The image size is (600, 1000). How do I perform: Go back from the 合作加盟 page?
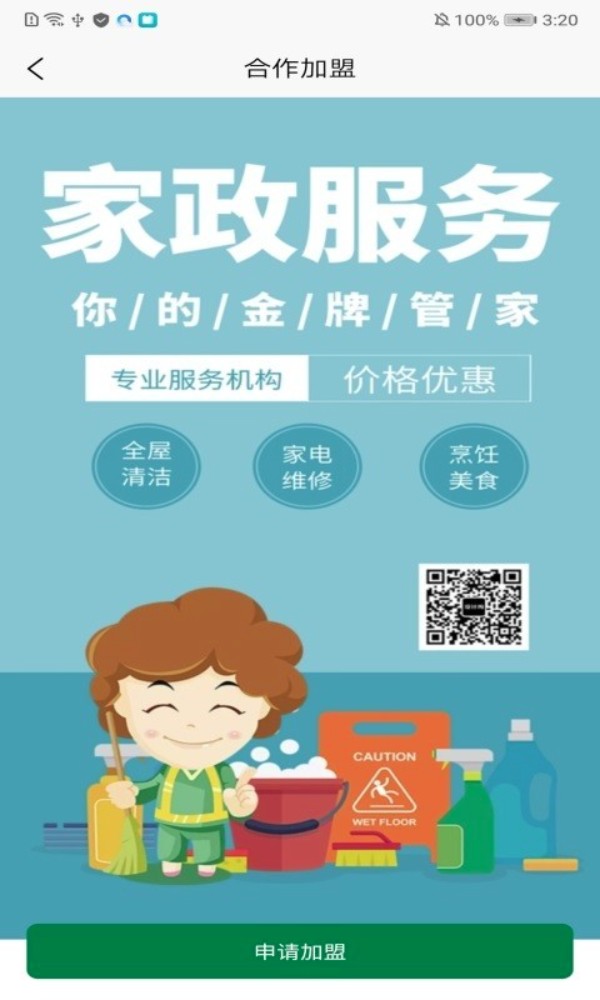click(x=36, y=68)
